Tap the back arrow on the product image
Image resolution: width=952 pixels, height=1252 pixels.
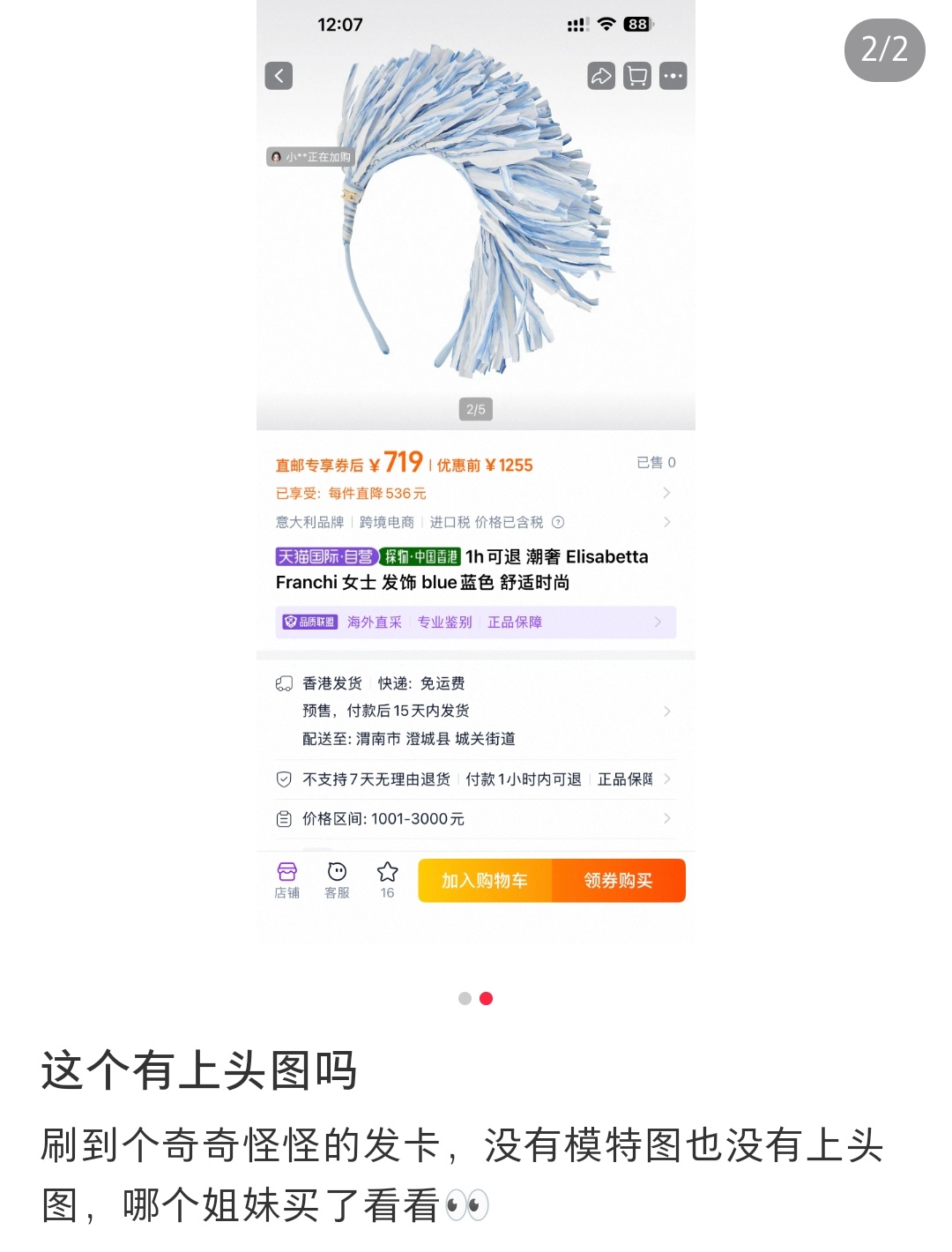click(279, 76)
